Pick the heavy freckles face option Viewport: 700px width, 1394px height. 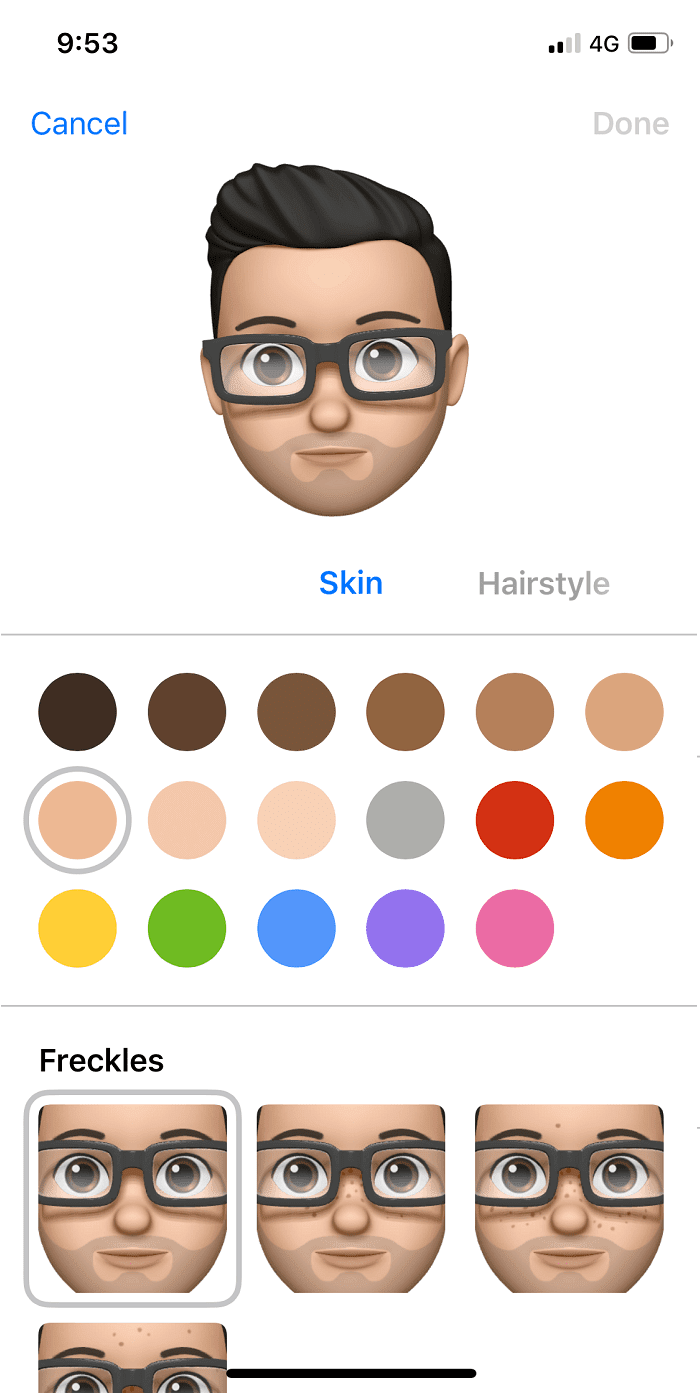[x=568, y=1198]
